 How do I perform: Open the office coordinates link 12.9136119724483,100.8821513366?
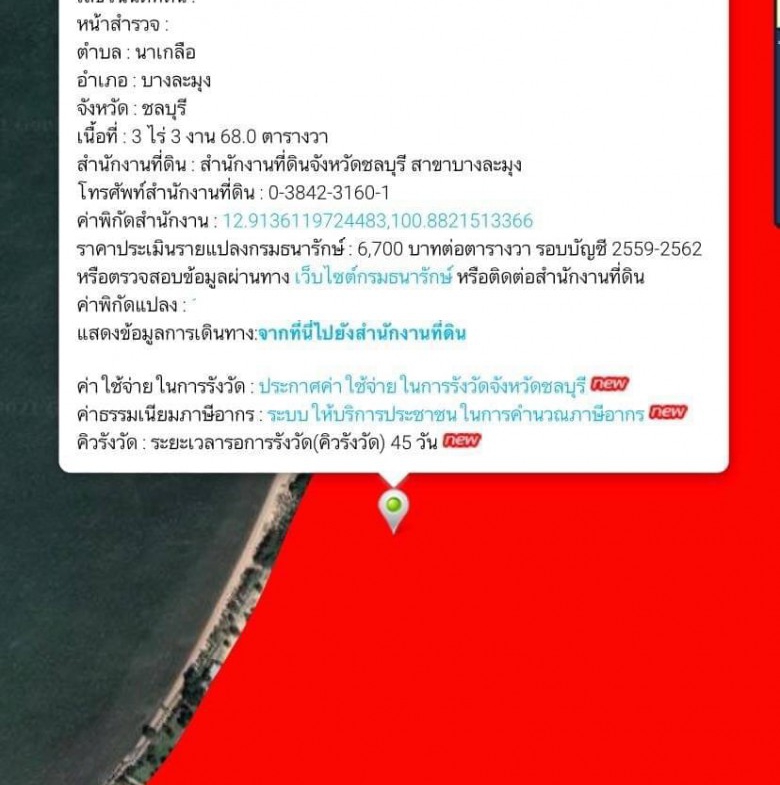377,221
